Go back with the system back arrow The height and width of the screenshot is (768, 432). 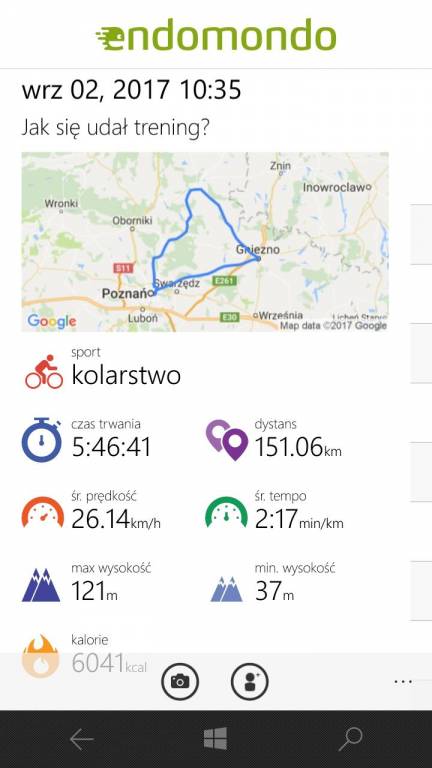tap(81, 739)
